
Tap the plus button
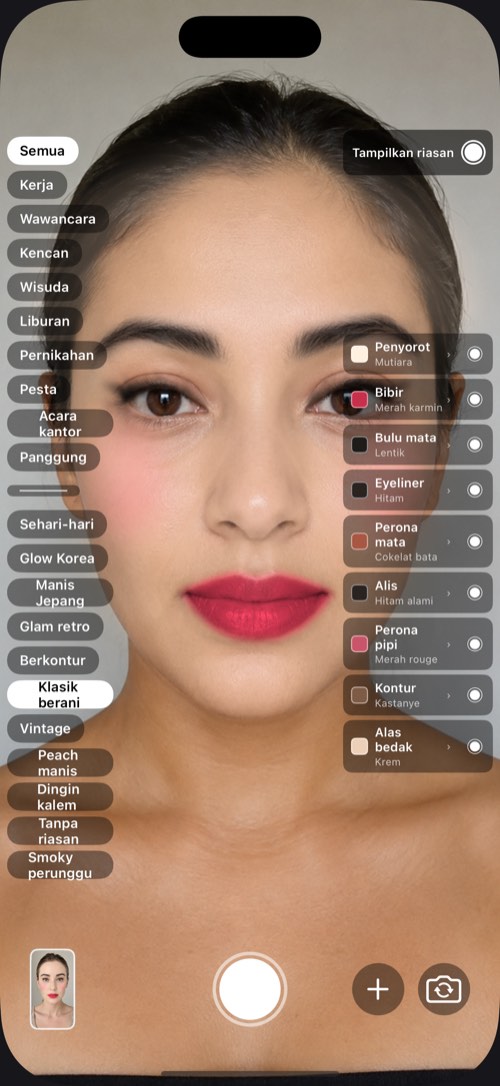(377, 989)
